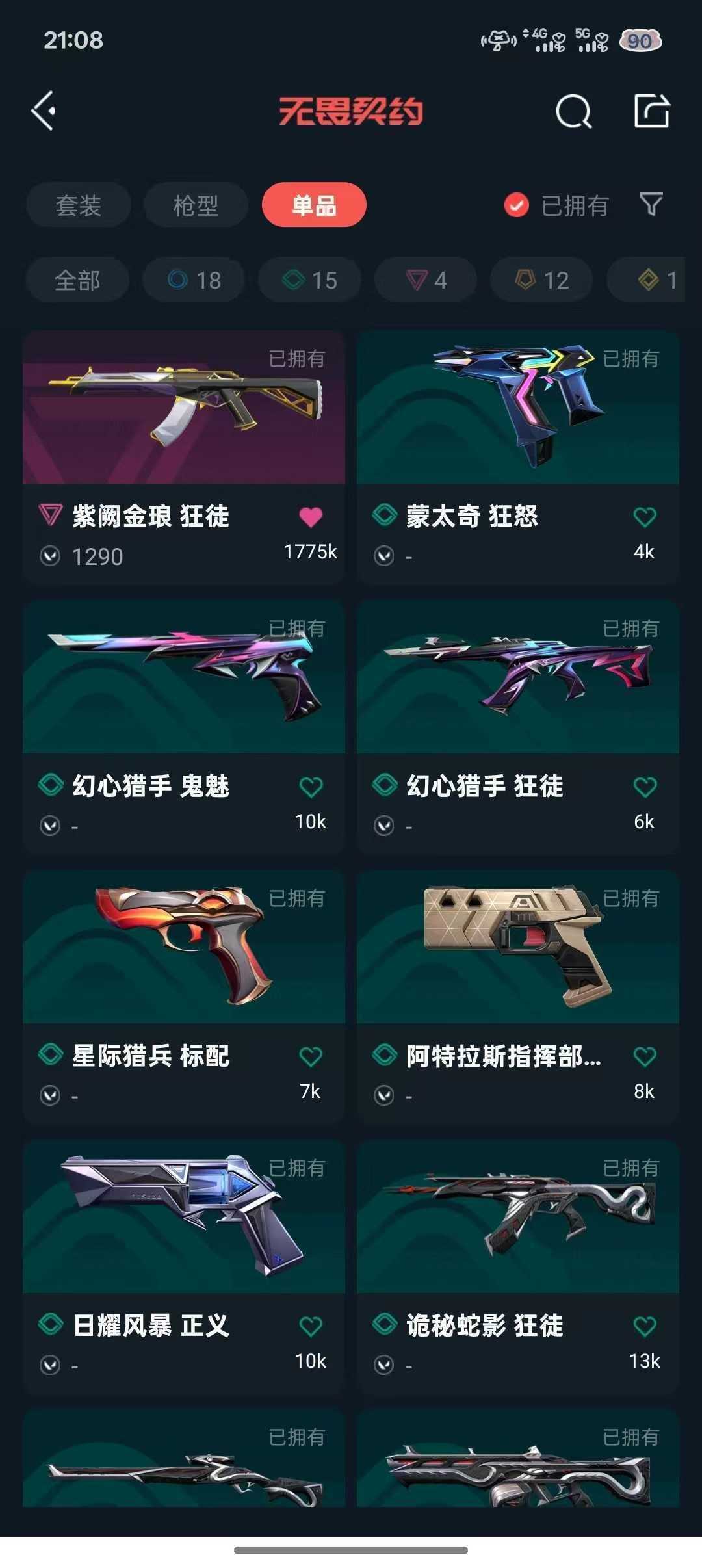Filter by the green diamond 15 chip
The width and height of the screenshot is (702, 1568).
click(x=309, y=280)
